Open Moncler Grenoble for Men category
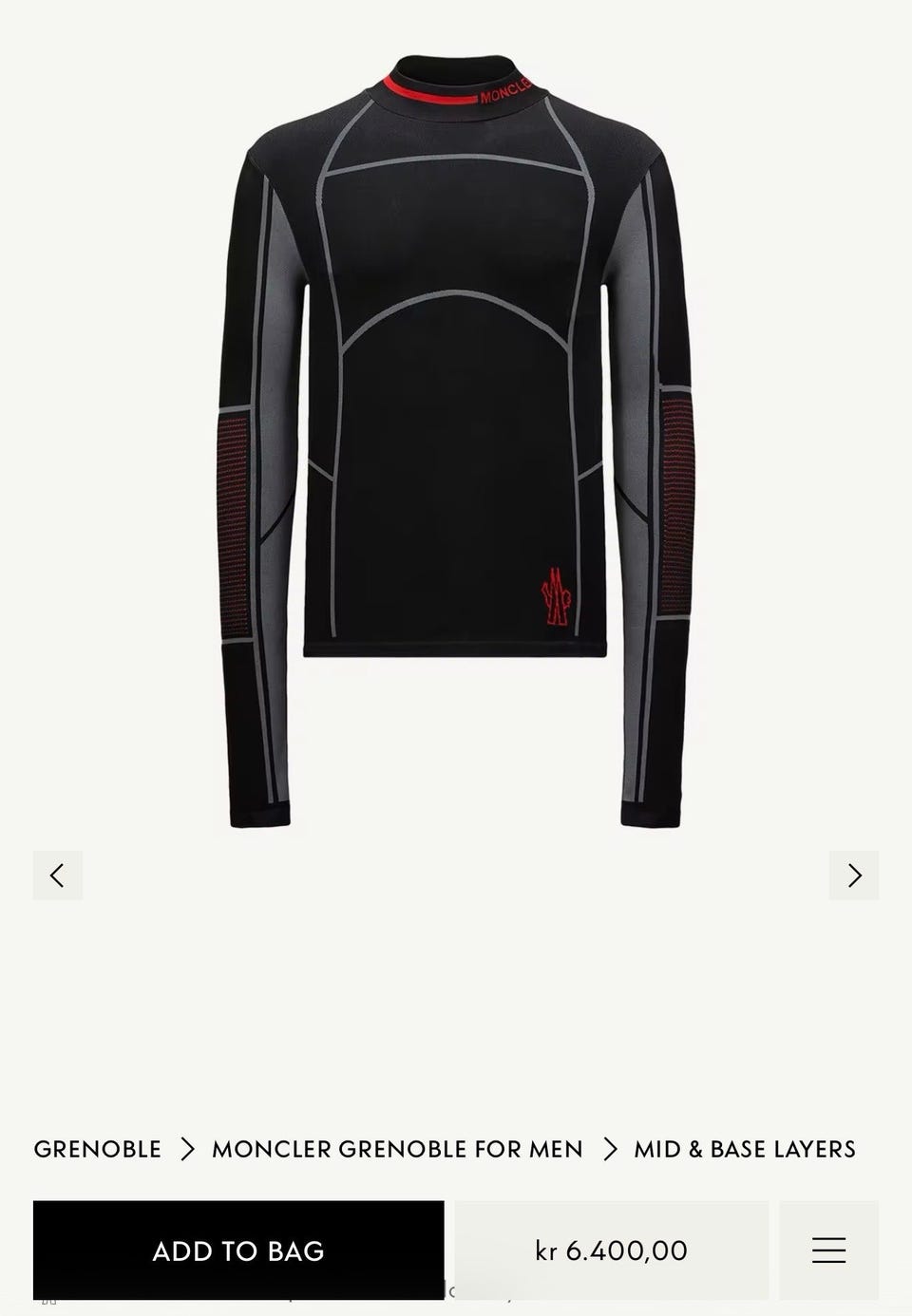The width and height of the screenshot is (912, 1316). click(x=397, y=1149)
